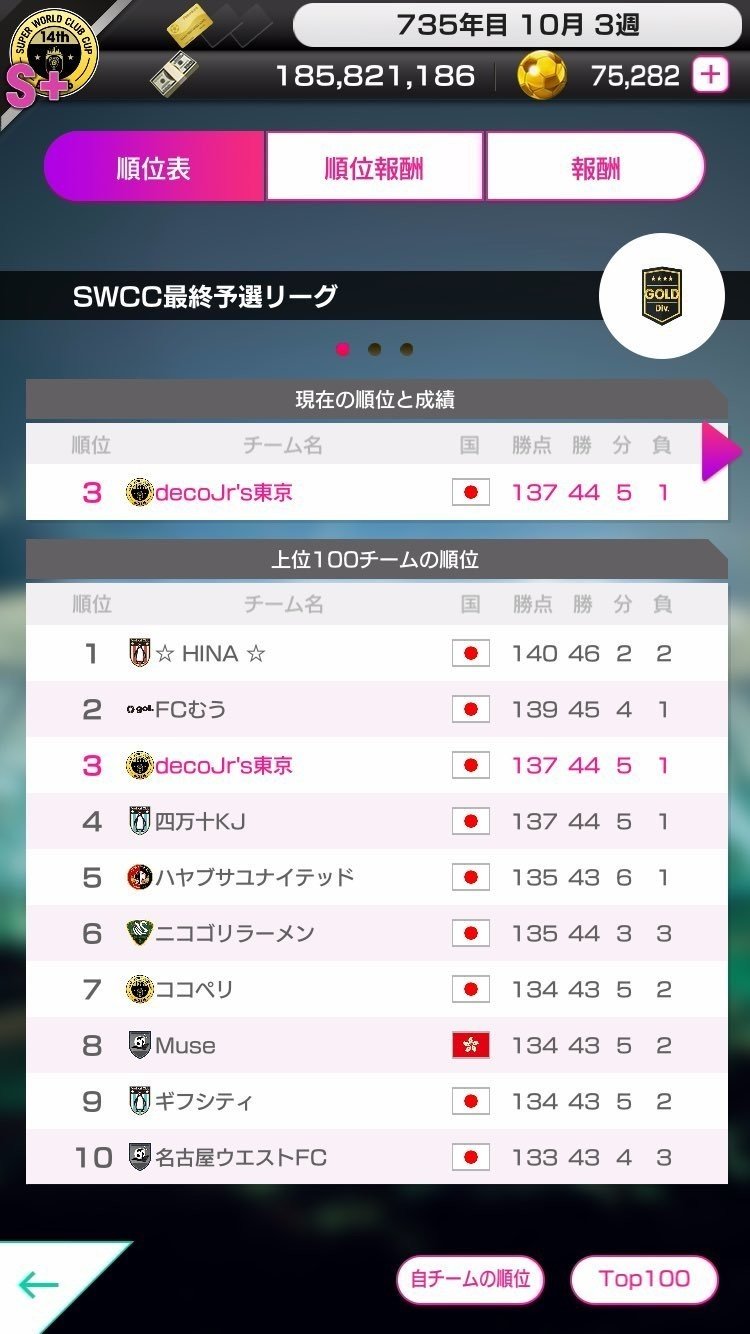
Task: Go back with the arrow button
Action: (x=40, y=1284)
